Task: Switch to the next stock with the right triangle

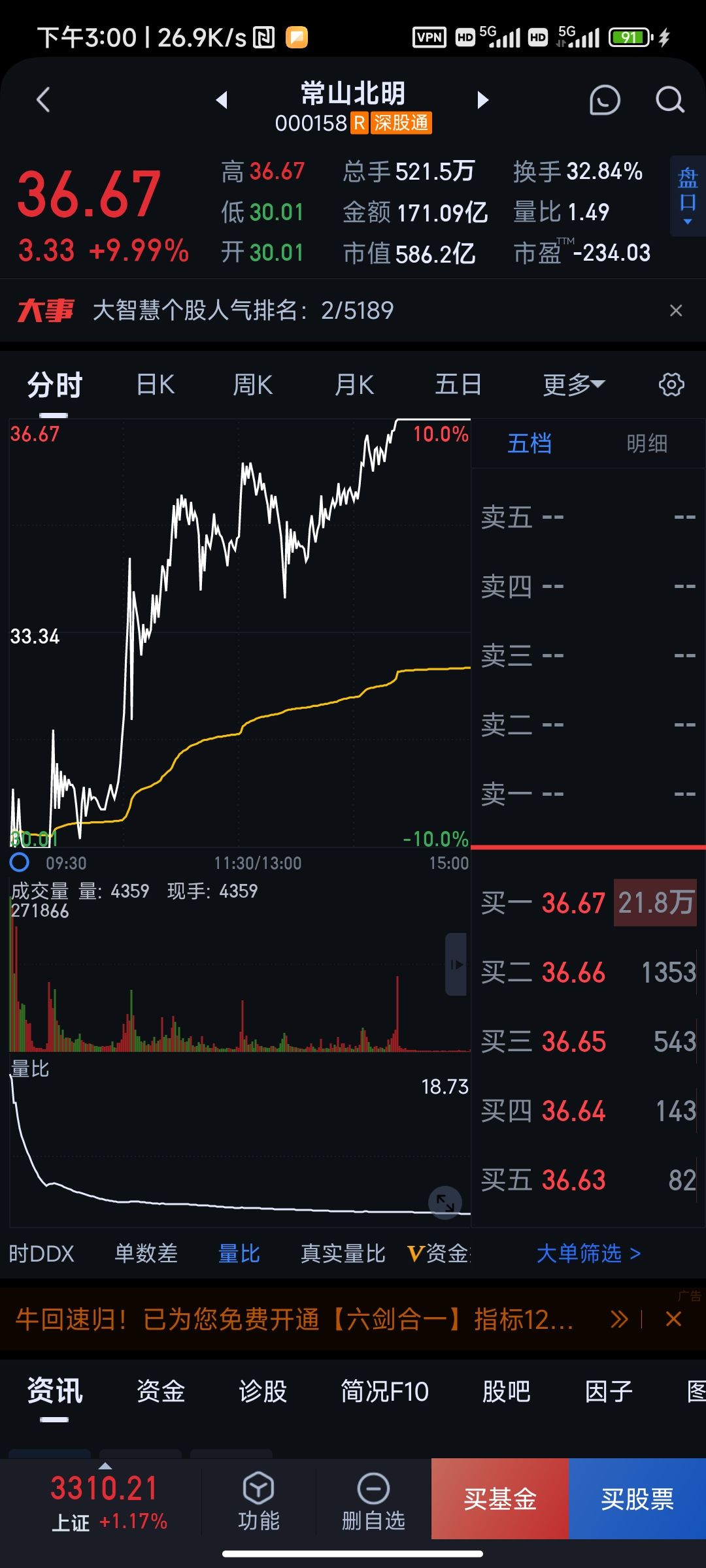Action: [483, 100]
